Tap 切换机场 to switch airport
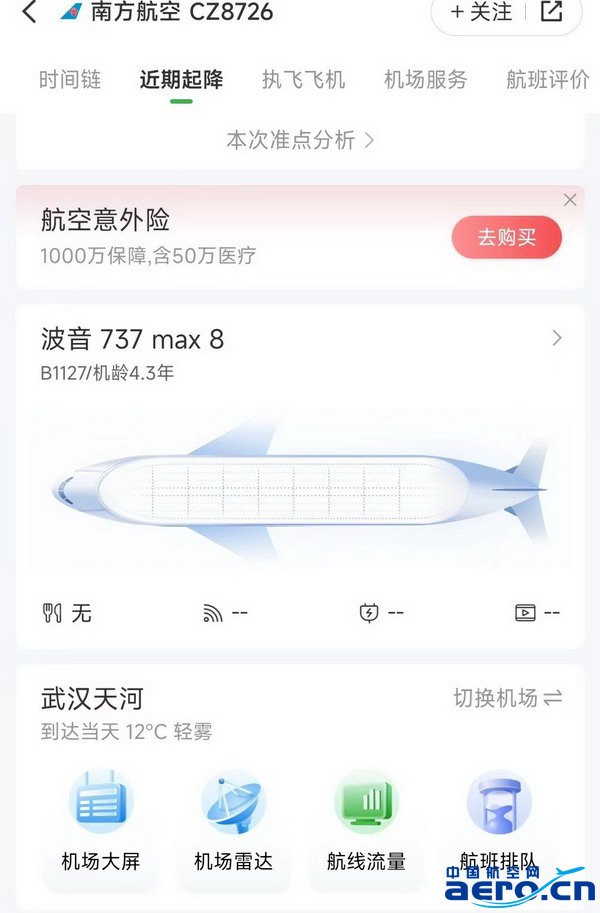The width and height of the screenshot is (600, 913). click(x=507, y=698)
